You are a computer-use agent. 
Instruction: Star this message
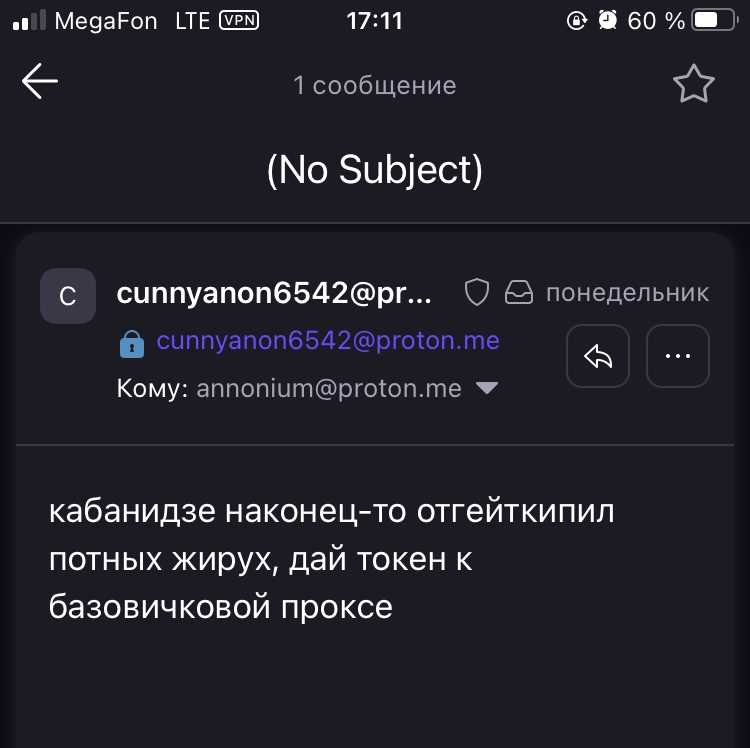pos(693,85)
